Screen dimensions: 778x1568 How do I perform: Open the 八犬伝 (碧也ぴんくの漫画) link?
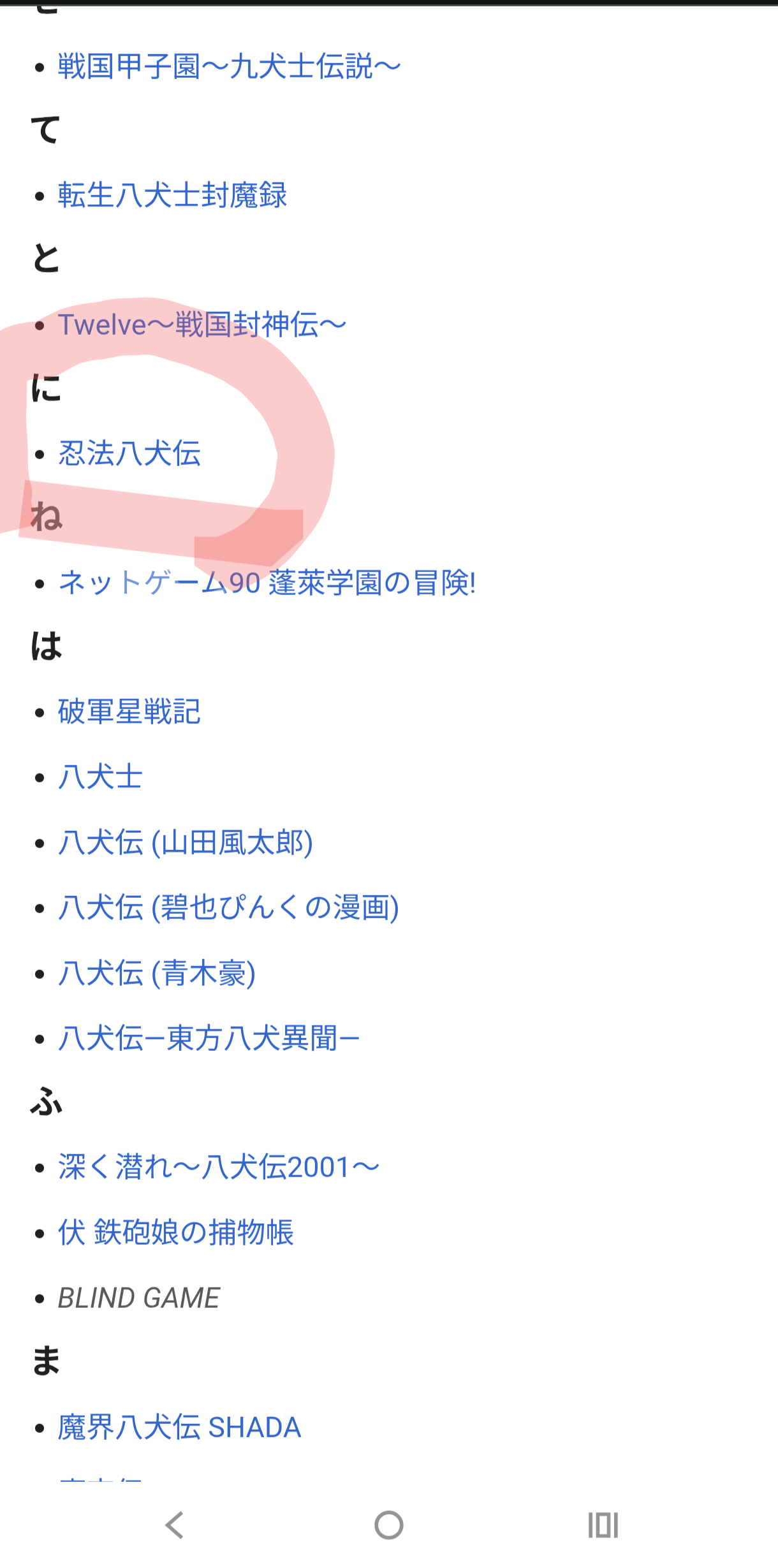pos(228,908)
